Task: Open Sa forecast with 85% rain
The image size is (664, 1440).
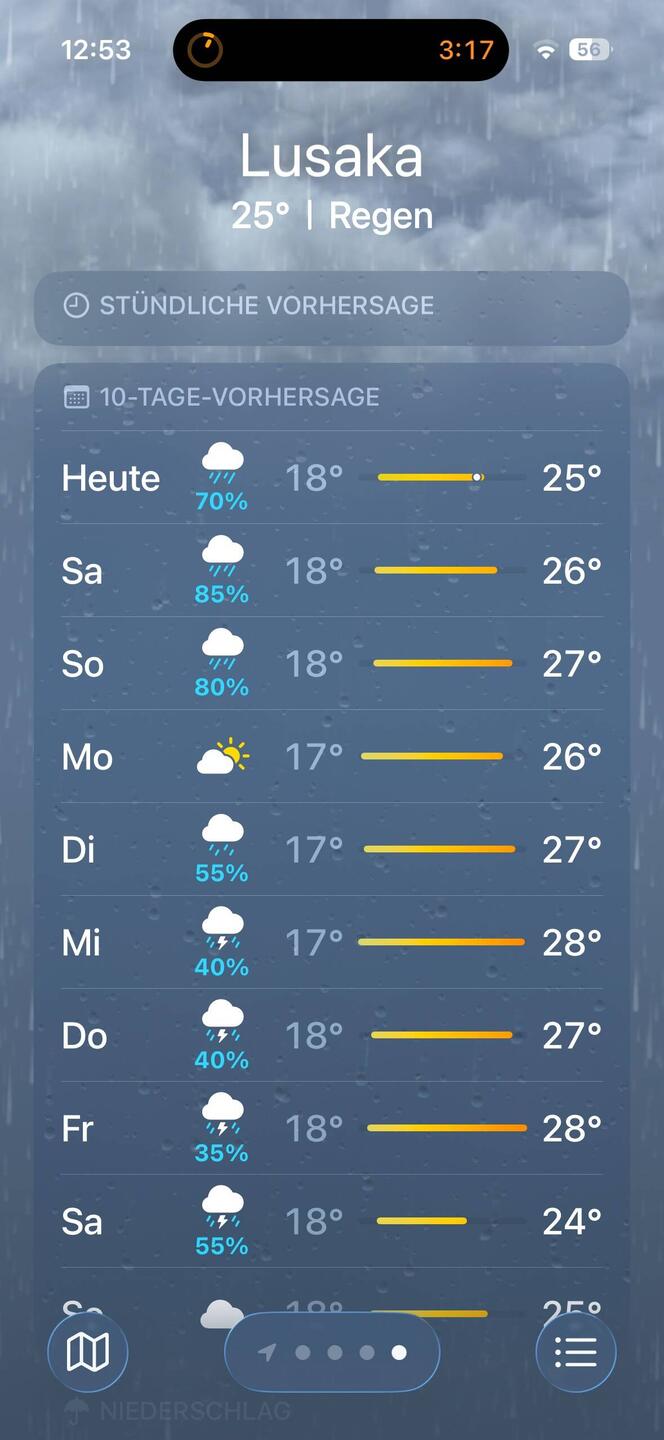Action: tap(331, 571)
